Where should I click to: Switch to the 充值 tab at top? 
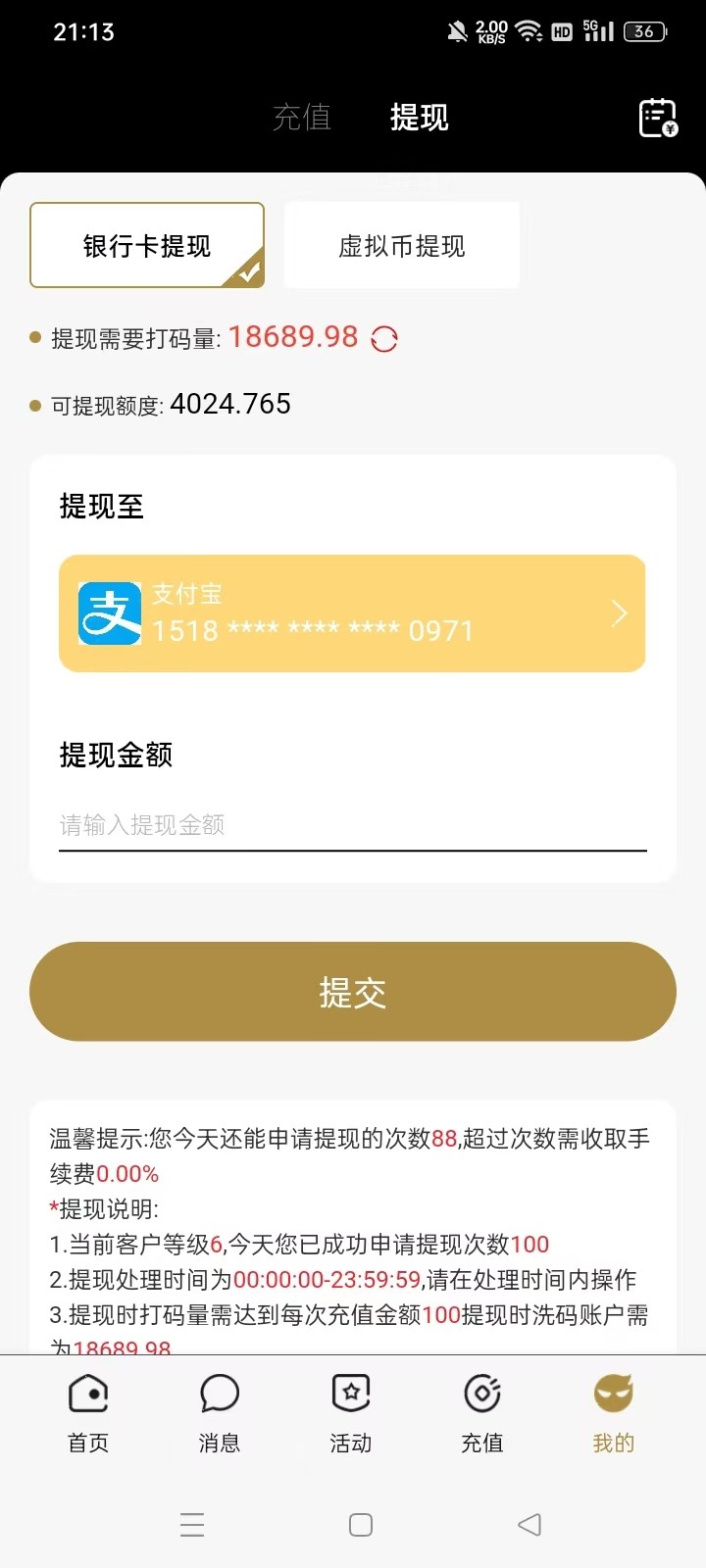(x=302, y=118)
